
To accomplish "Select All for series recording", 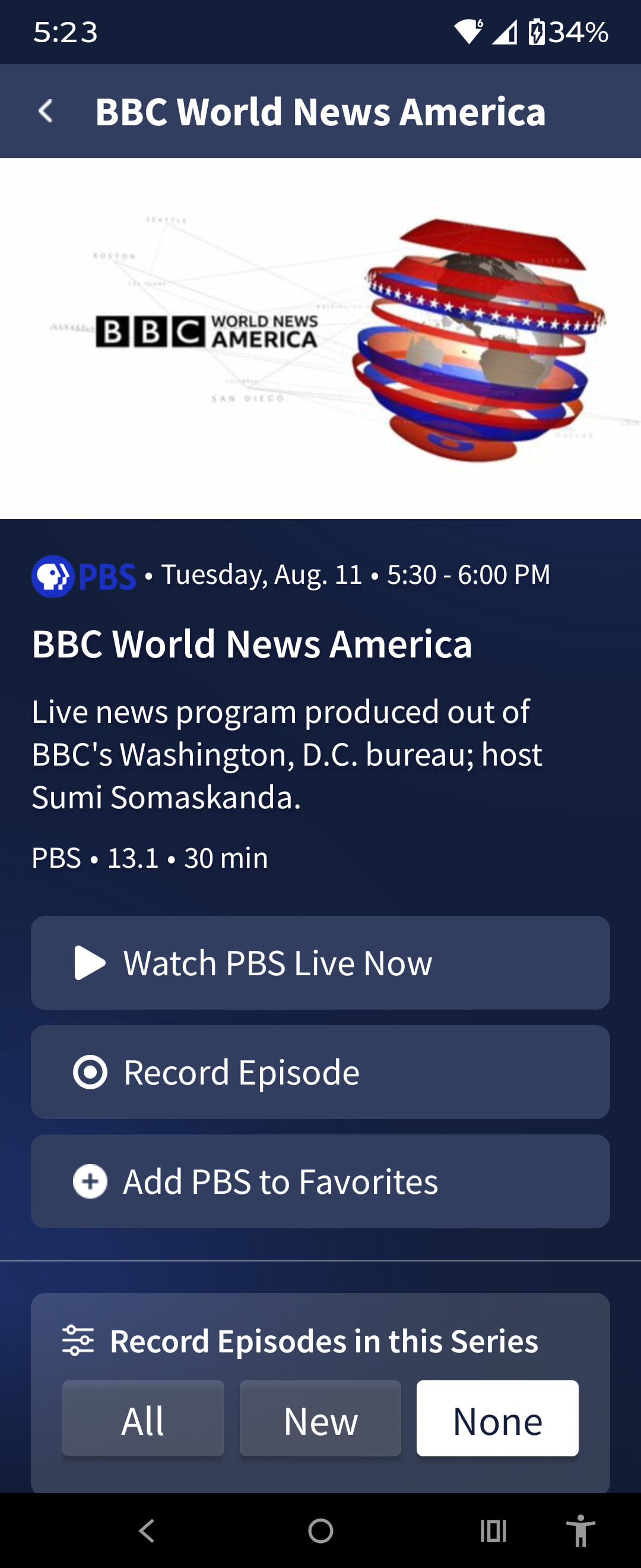I will click(143, 1418).
